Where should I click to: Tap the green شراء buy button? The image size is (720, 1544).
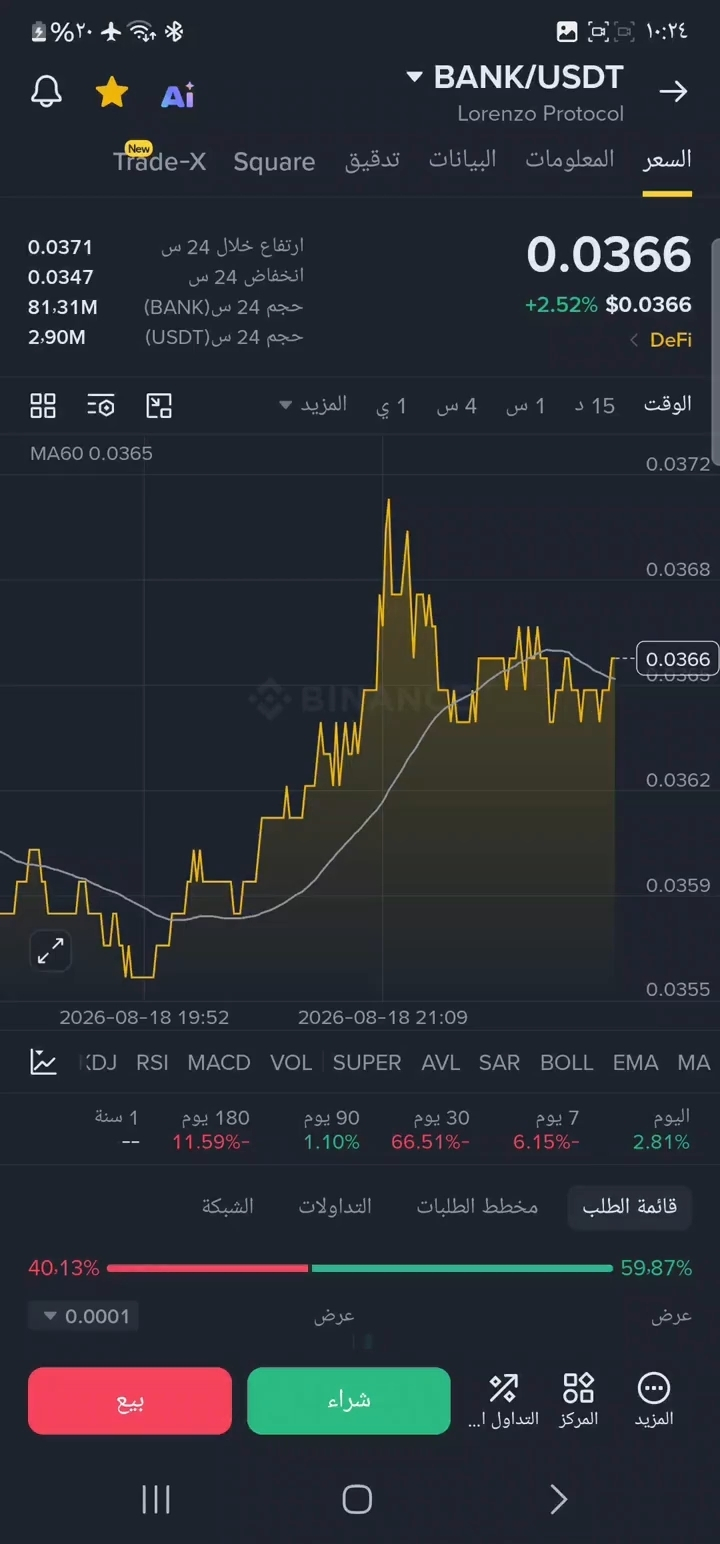(x=349, y=1401)
